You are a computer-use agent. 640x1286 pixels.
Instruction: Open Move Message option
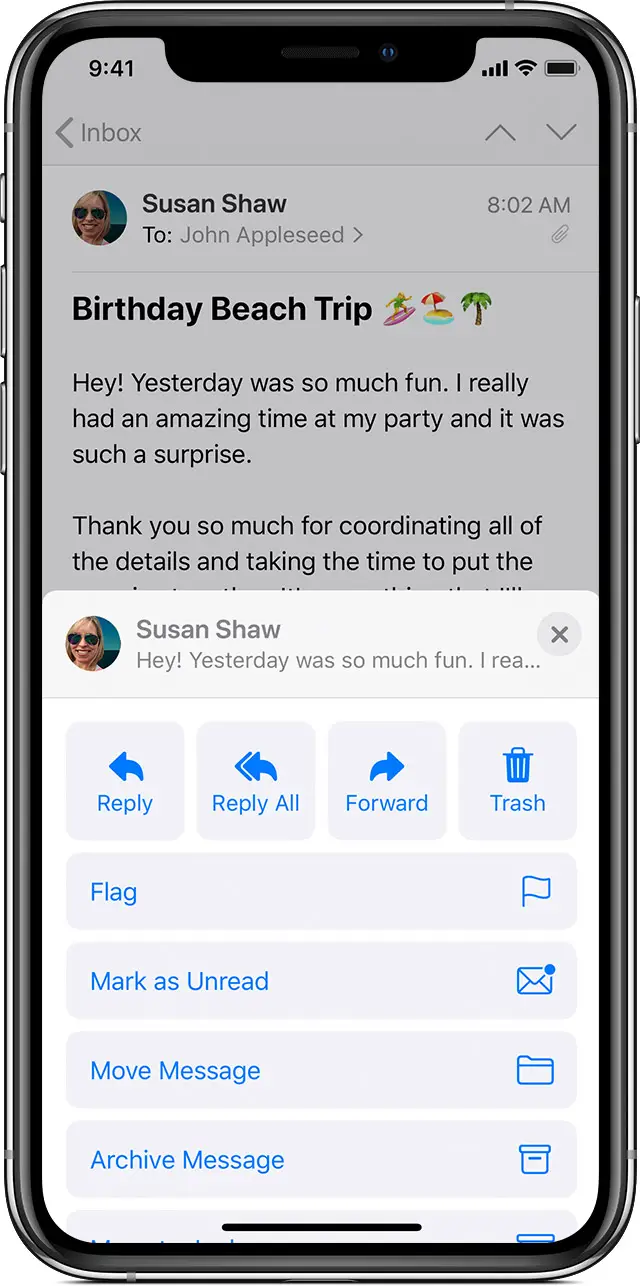coord(321,1070)
